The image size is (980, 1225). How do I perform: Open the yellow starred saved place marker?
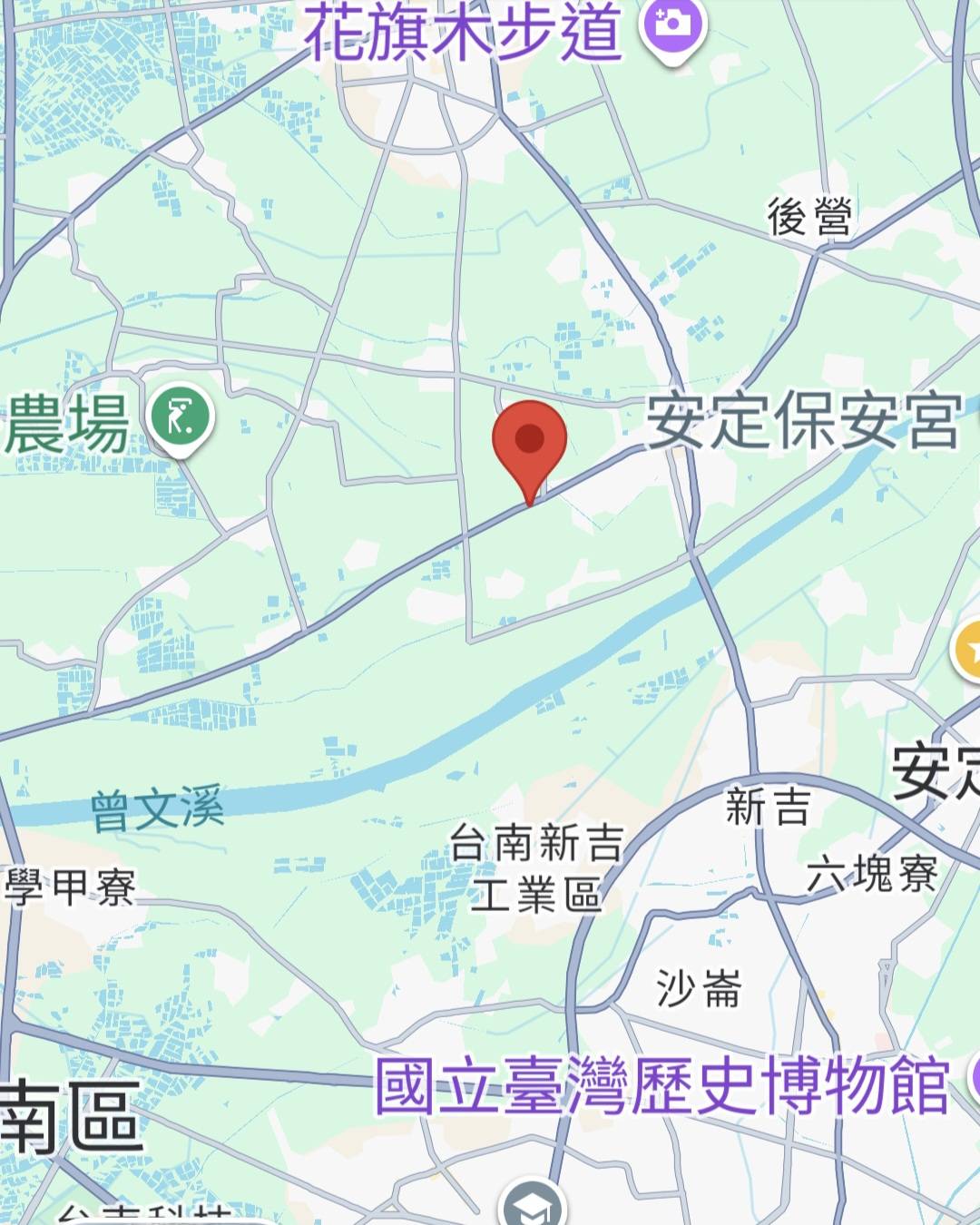point(970,650)
